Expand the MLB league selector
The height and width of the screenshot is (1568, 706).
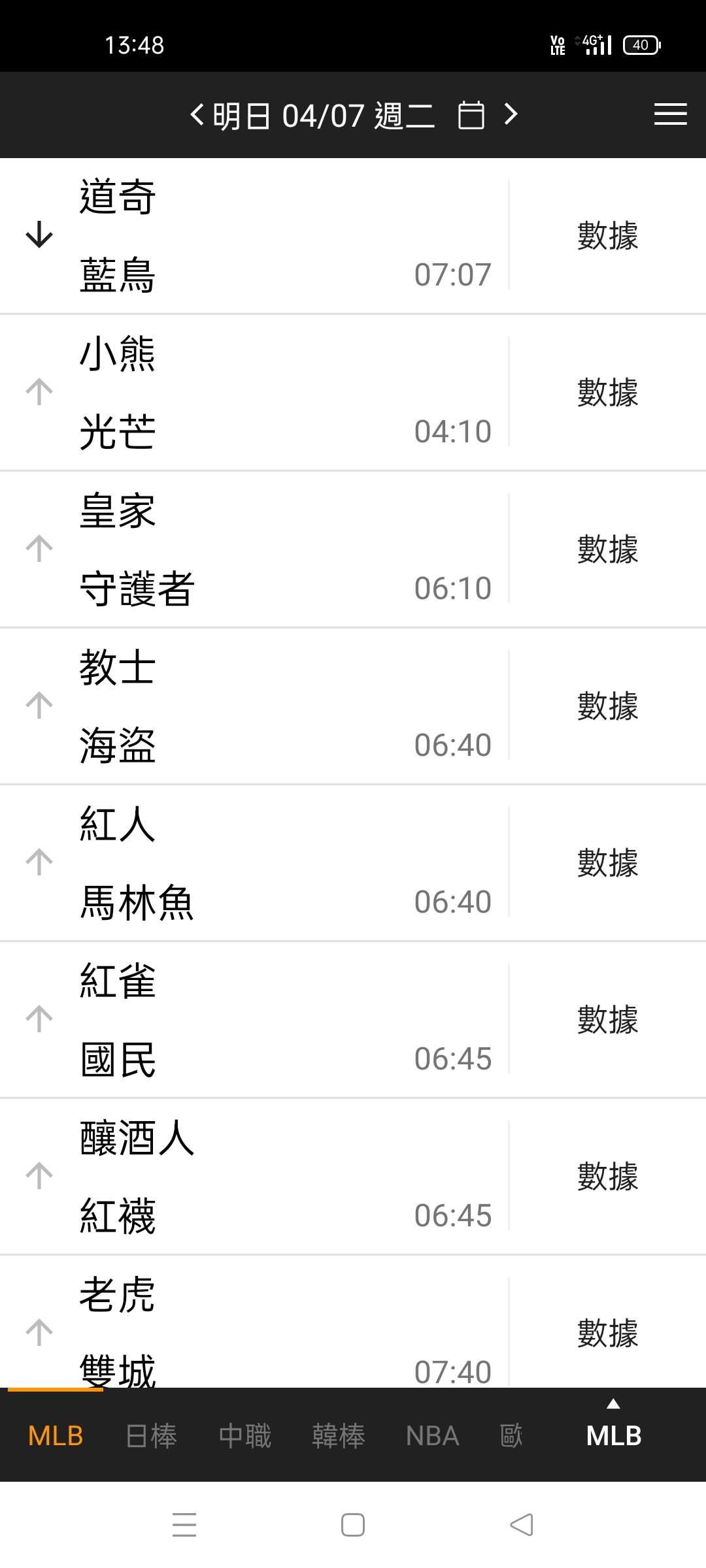pyautogui.click(x=613, y=1431)
